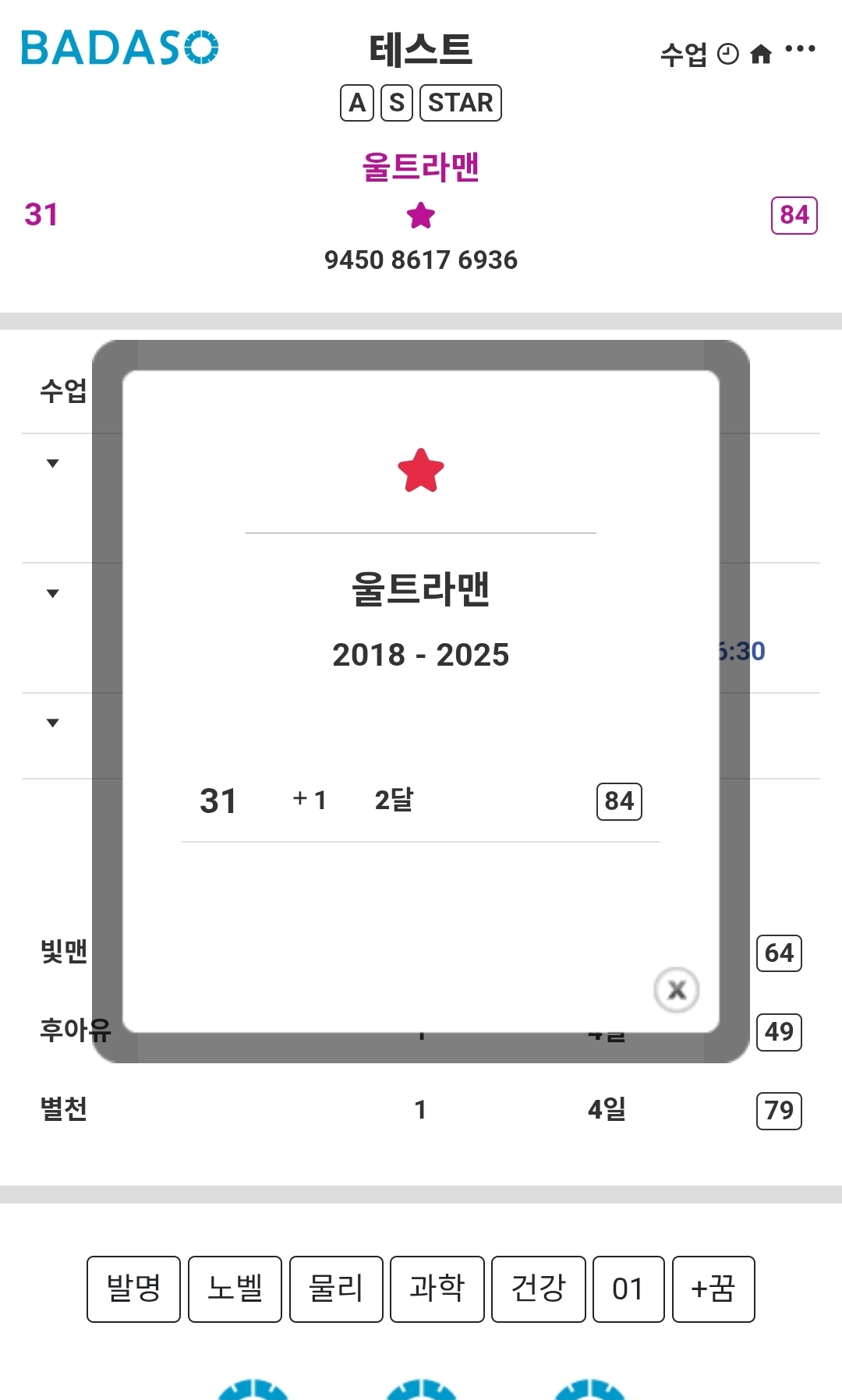
Task: Choose the 물리 chip
Action: [336, 1289]
